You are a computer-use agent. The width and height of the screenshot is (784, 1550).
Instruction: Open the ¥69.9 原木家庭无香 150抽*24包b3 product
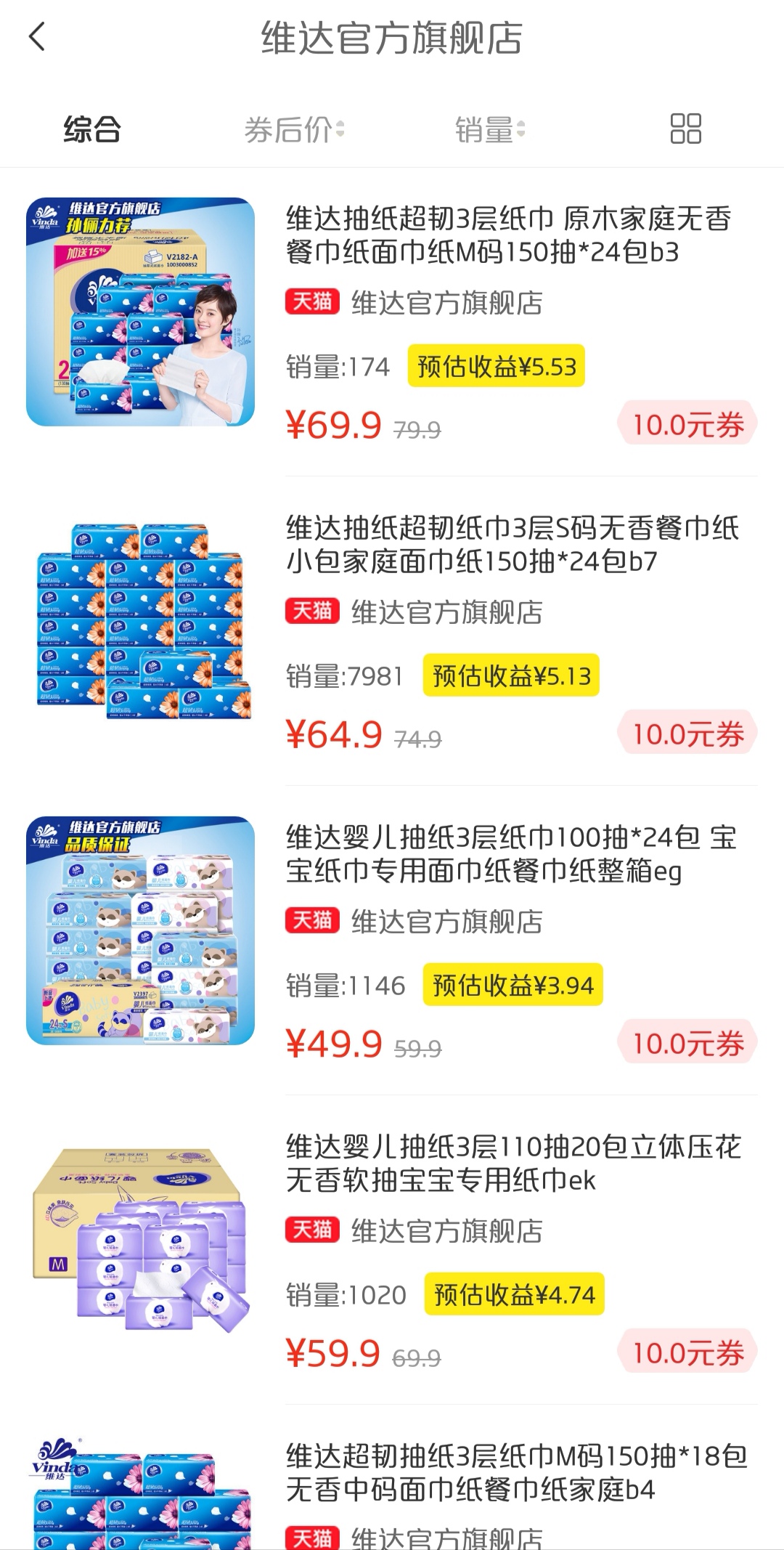[x=508, y=235]
